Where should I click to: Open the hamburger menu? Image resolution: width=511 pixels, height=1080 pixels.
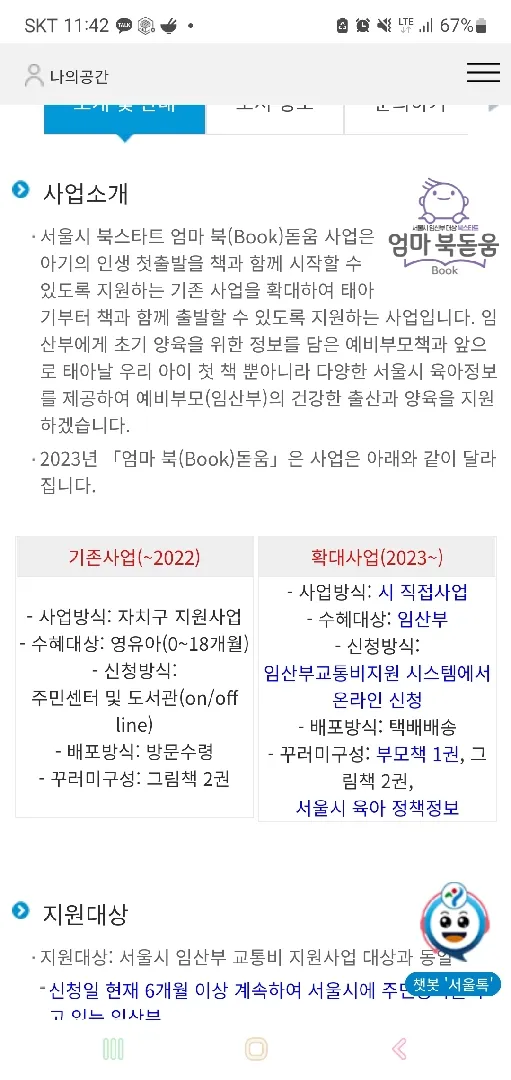[x=483, y=73]
